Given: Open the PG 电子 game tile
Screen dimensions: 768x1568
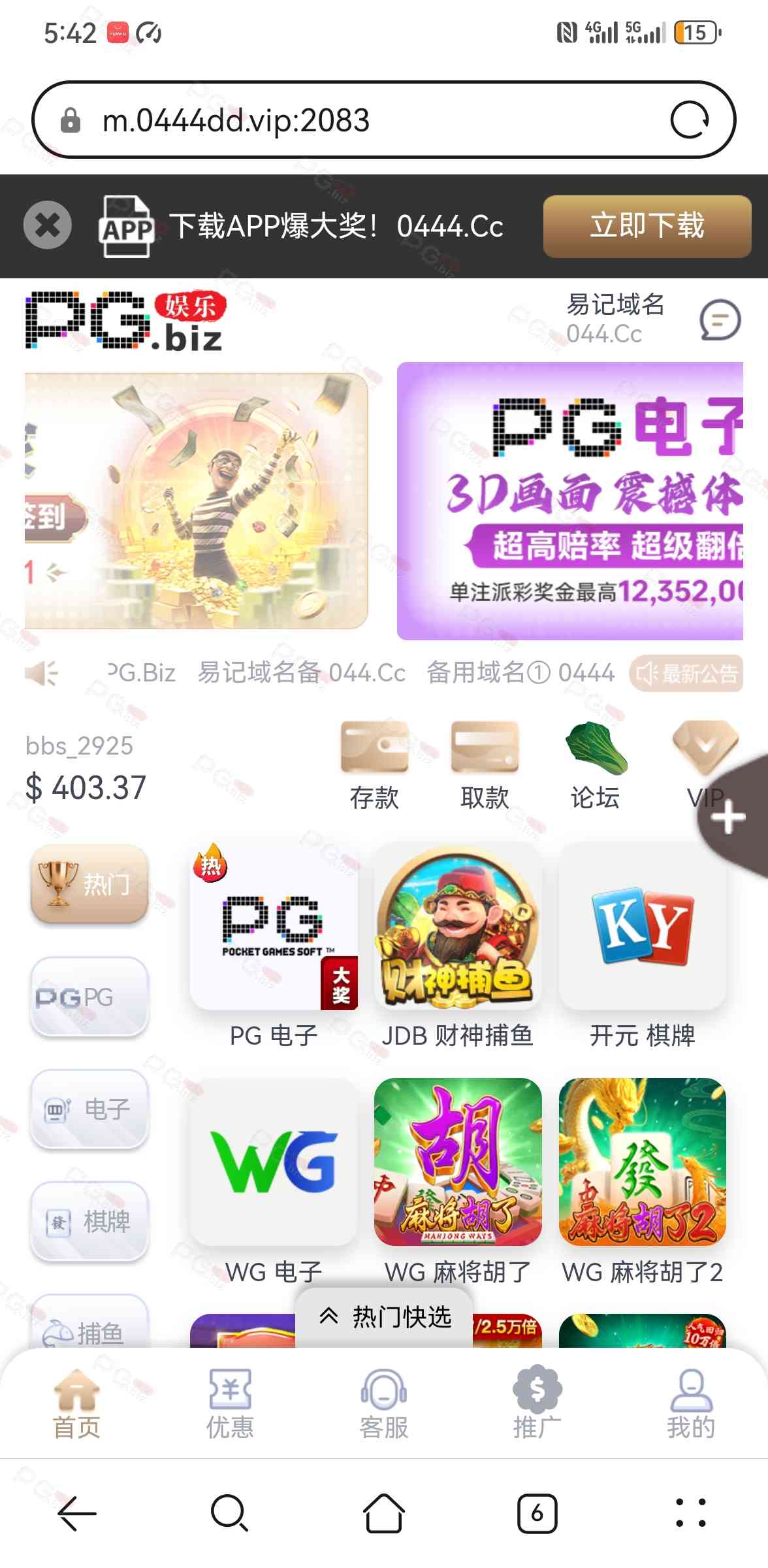Looking at the screenshot, I should (x=274, y=926).
